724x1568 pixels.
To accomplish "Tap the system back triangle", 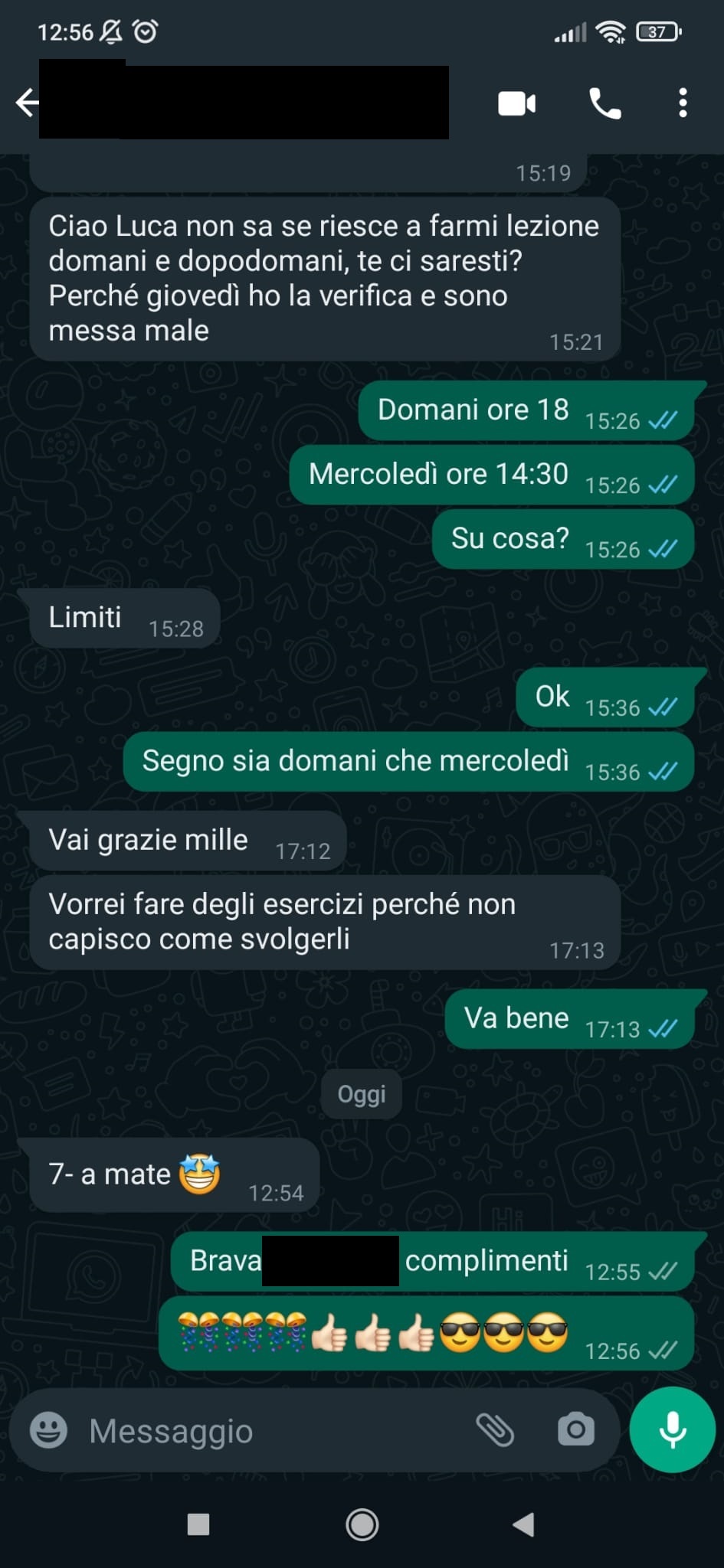I will [x=524, y=1524].
